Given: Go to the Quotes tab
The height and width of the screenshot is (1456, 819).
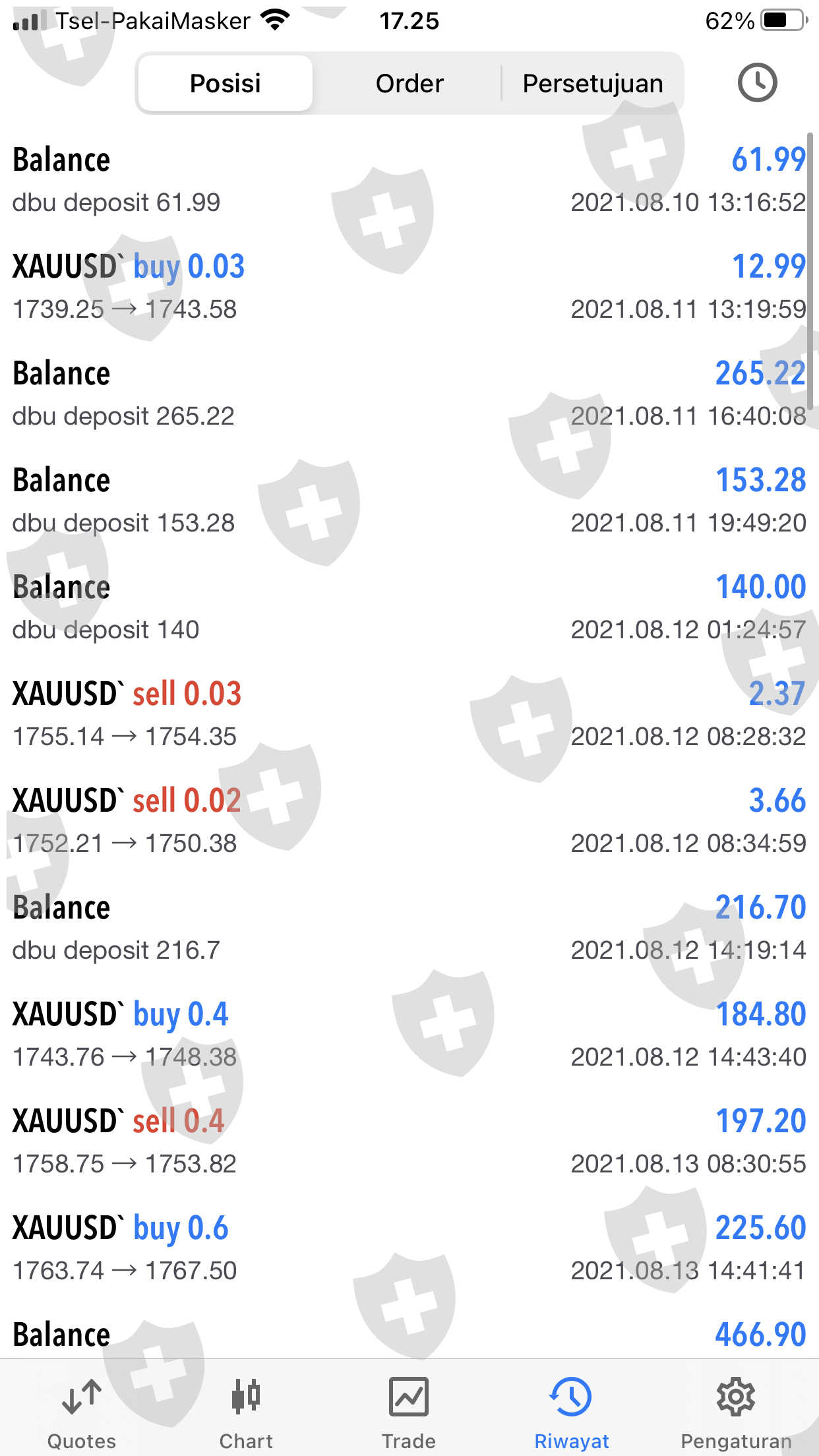Looking at the screenshot, I should coord(81,1412).
